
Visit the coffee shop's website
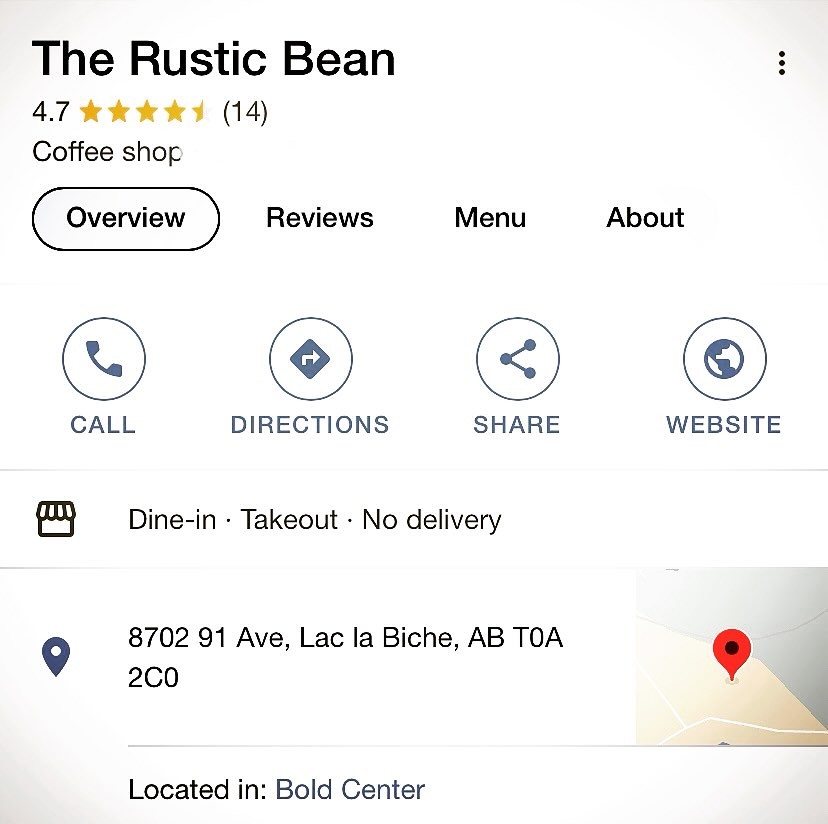(x=724, y=359)
